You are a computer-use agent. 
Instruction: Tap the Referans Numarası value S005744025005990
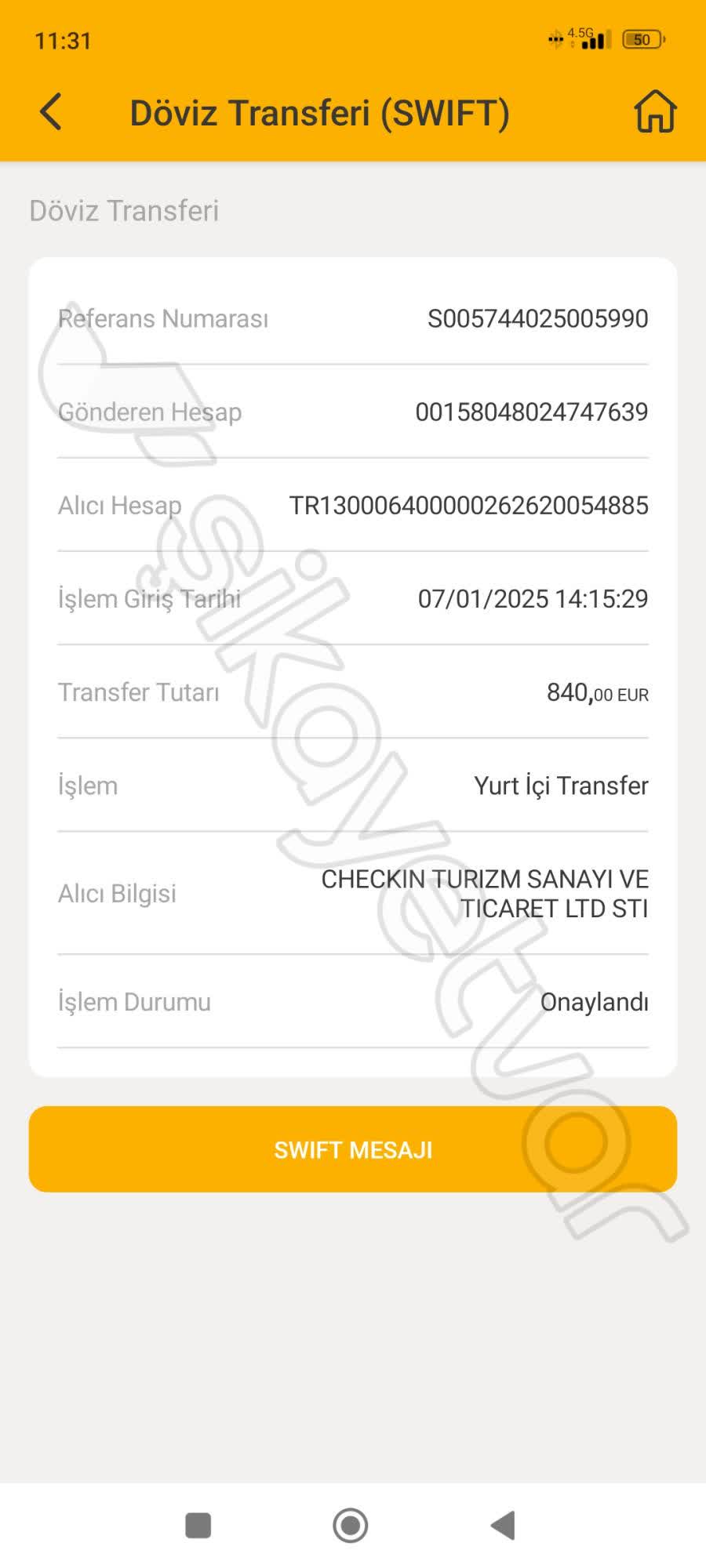coord(538,319)
